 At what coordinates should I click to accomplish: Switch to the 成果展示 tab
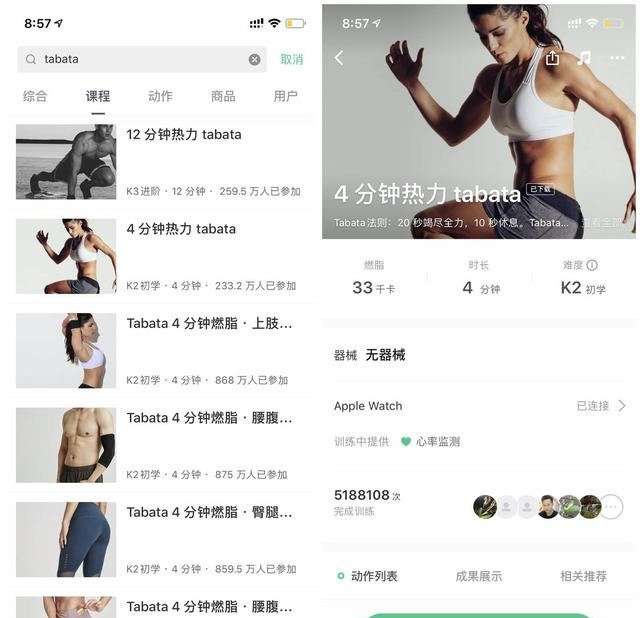pyautogui.click(x=478, y=576)
